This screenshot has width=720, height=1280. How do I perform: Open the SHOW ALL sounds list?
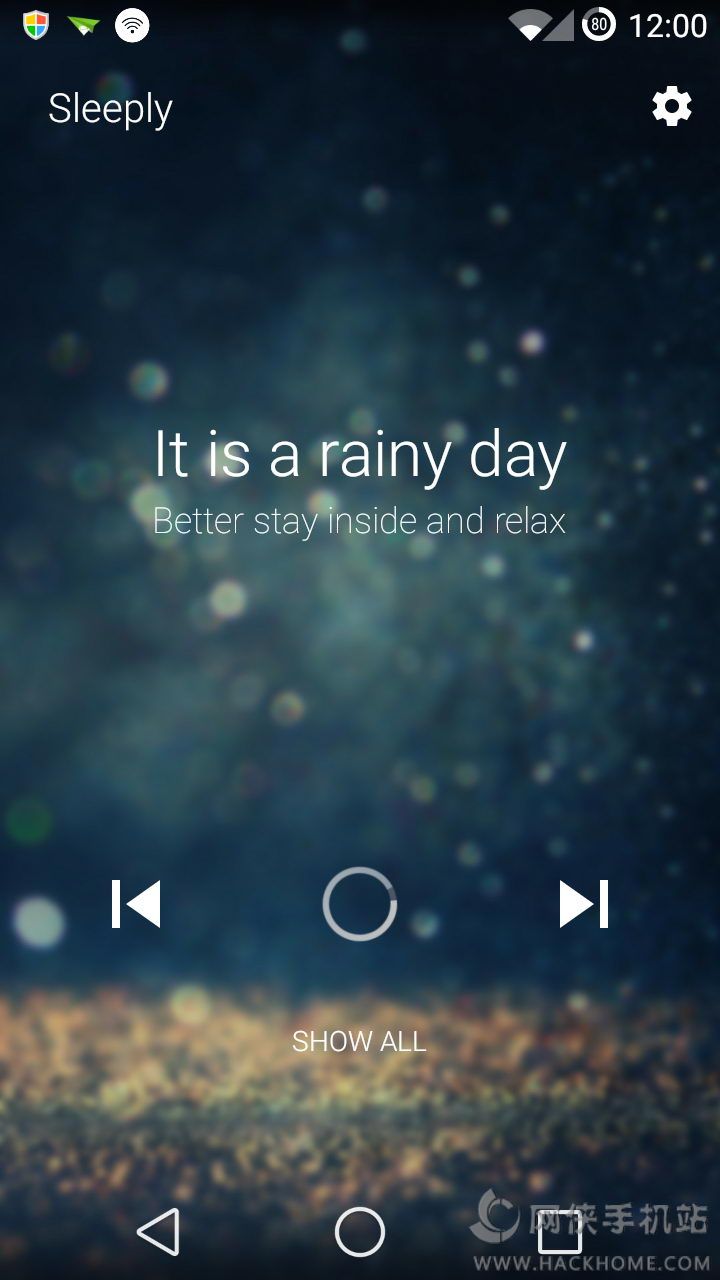(x=359, y=1041)
